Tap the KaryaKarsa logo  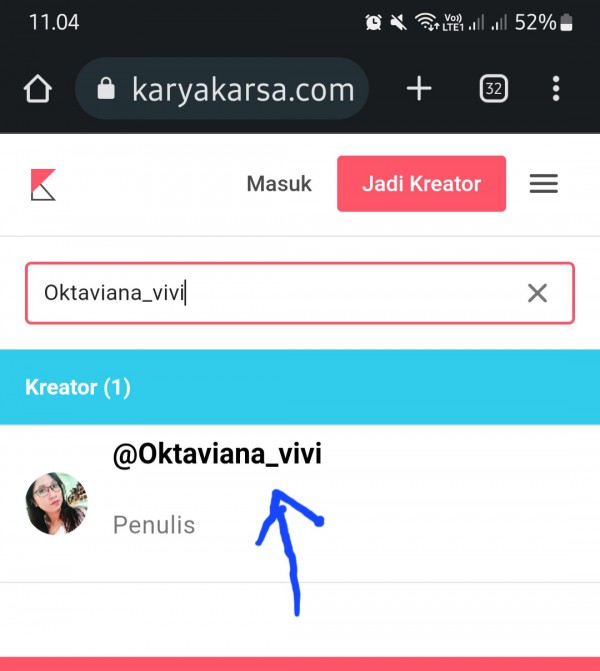point(43,184)
